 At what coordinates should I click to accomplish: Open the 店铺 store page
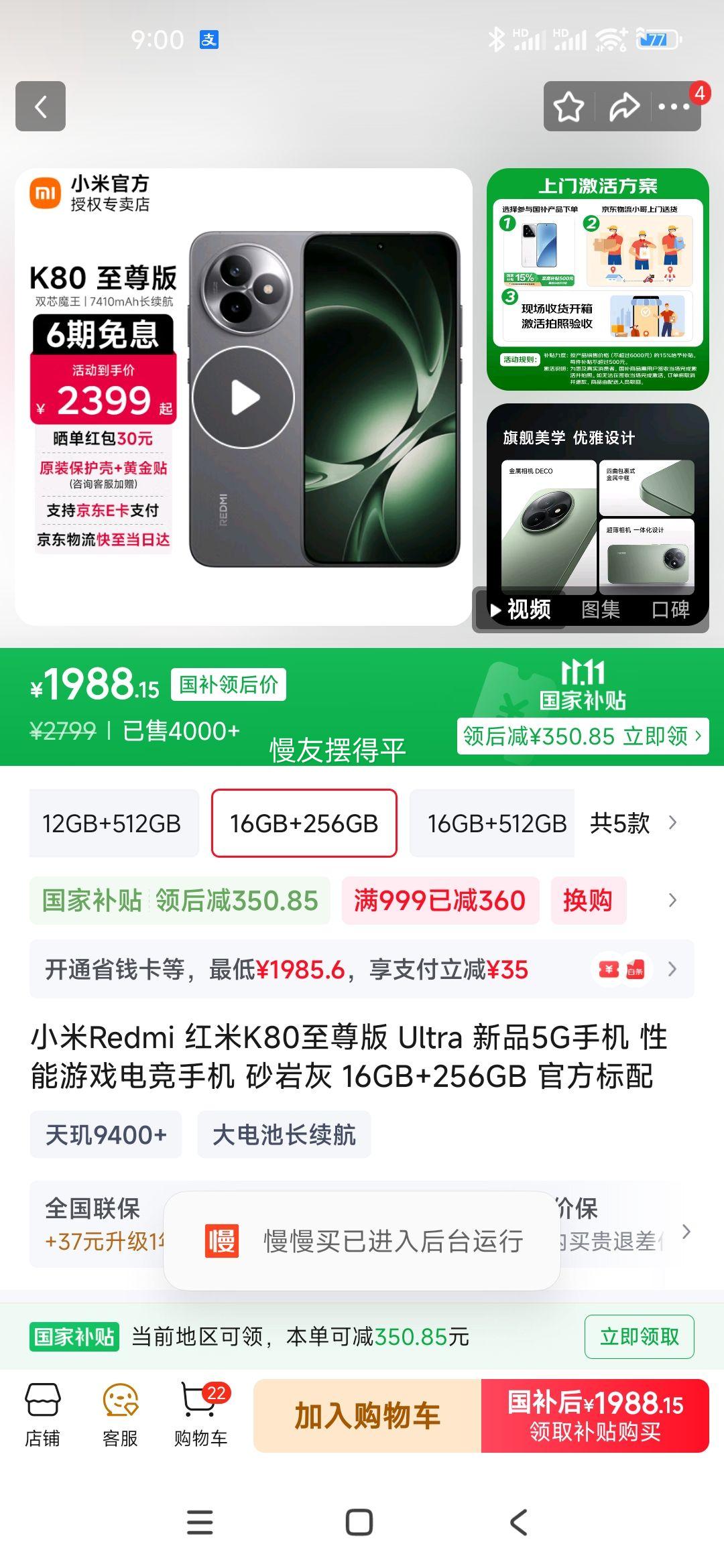click(x=43, y=1416)
